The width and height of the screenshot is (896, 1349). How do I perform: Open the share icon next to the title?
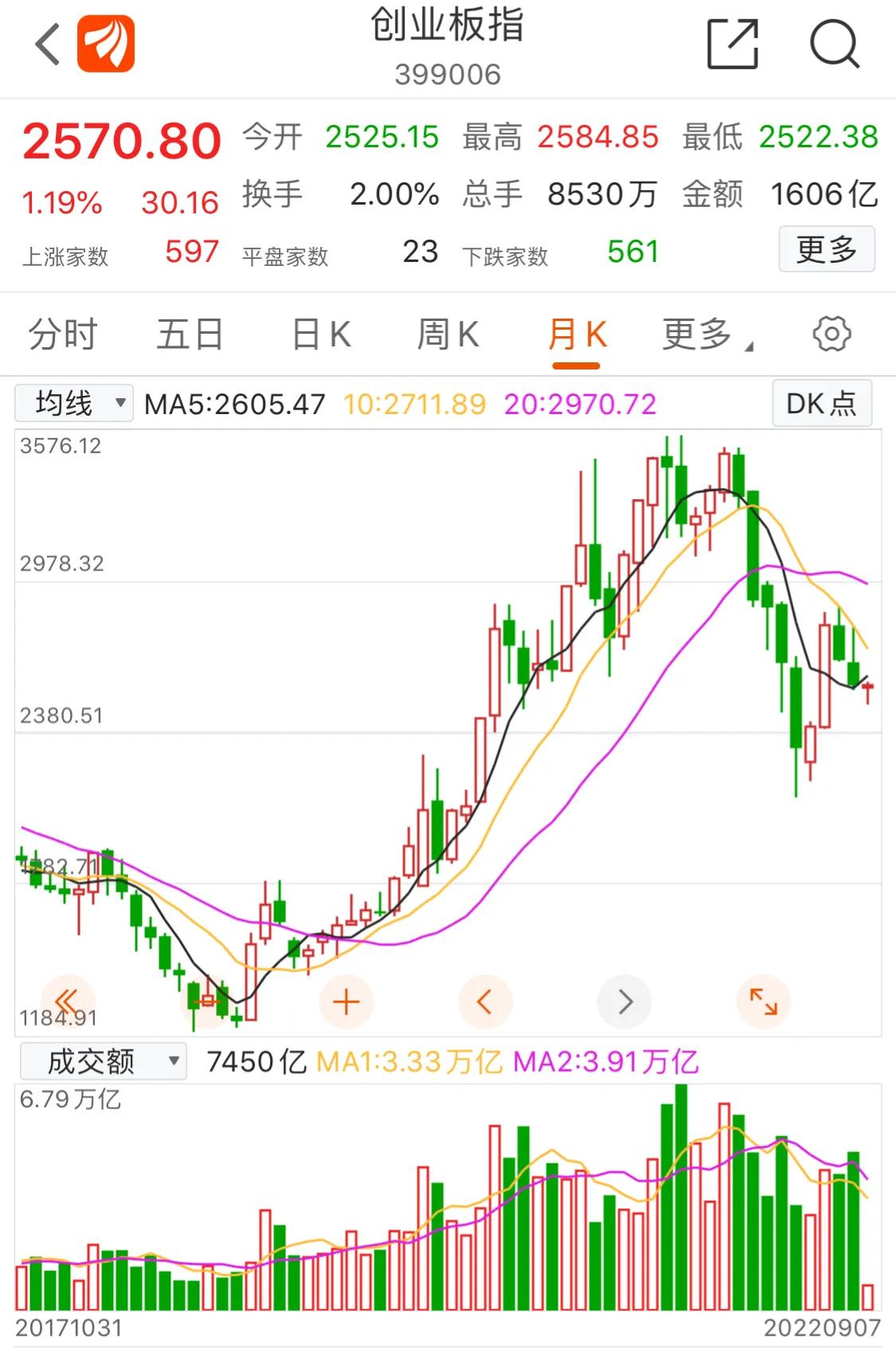click(x=734, y=45)
